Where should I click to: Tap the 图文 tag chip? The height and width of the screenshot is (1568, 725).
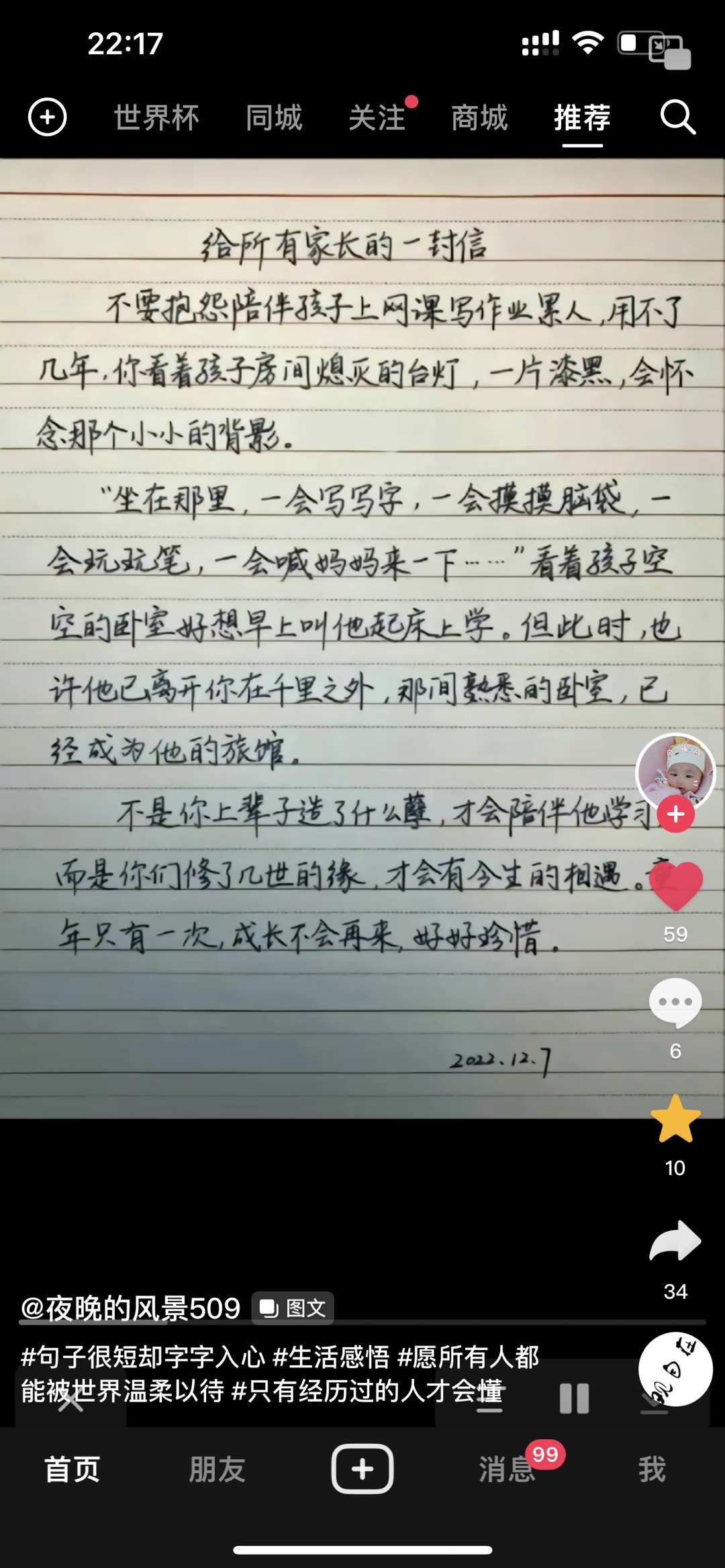point(293,1308)
